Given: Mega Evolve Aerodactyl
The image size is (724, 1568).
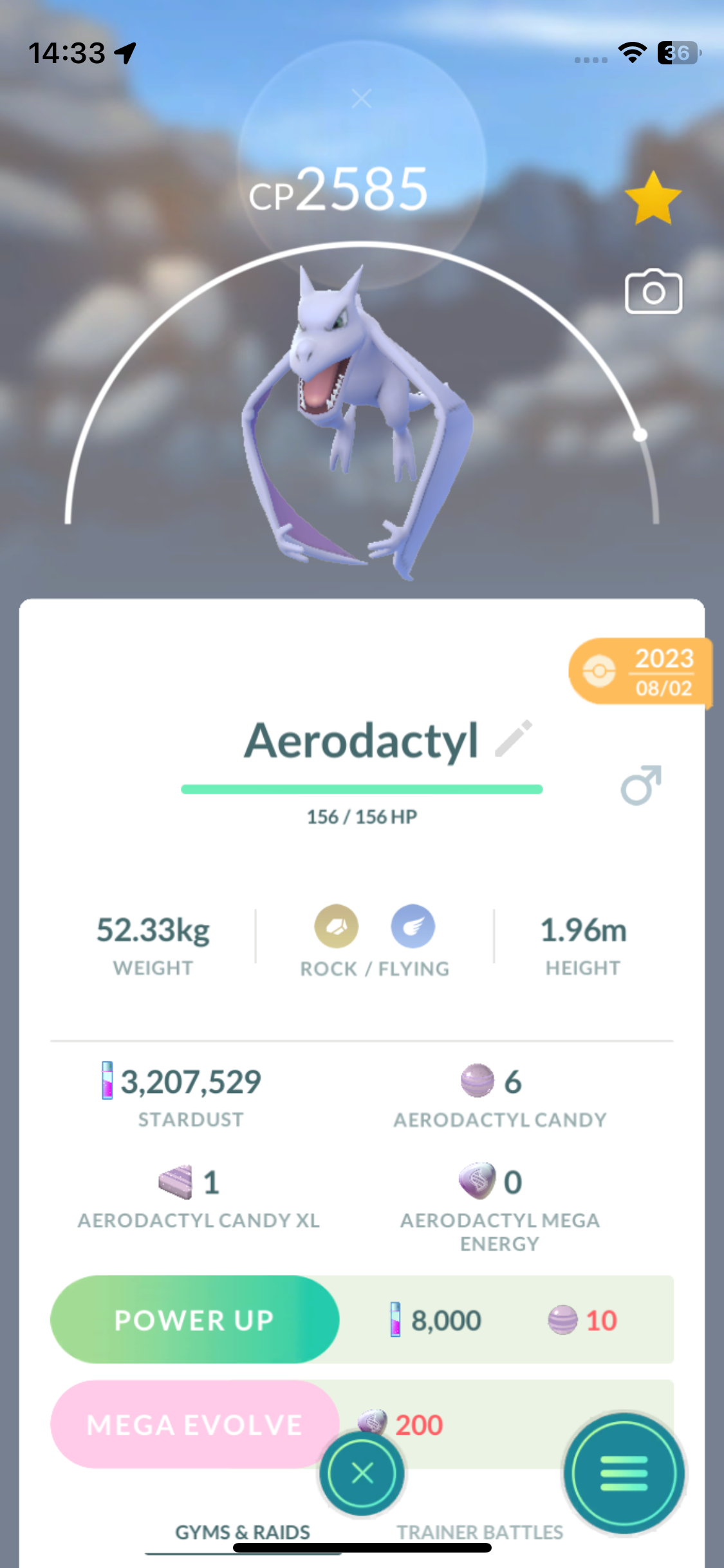Looking at the screenshot, I should pyautogui.click(x=194, y=1424).
